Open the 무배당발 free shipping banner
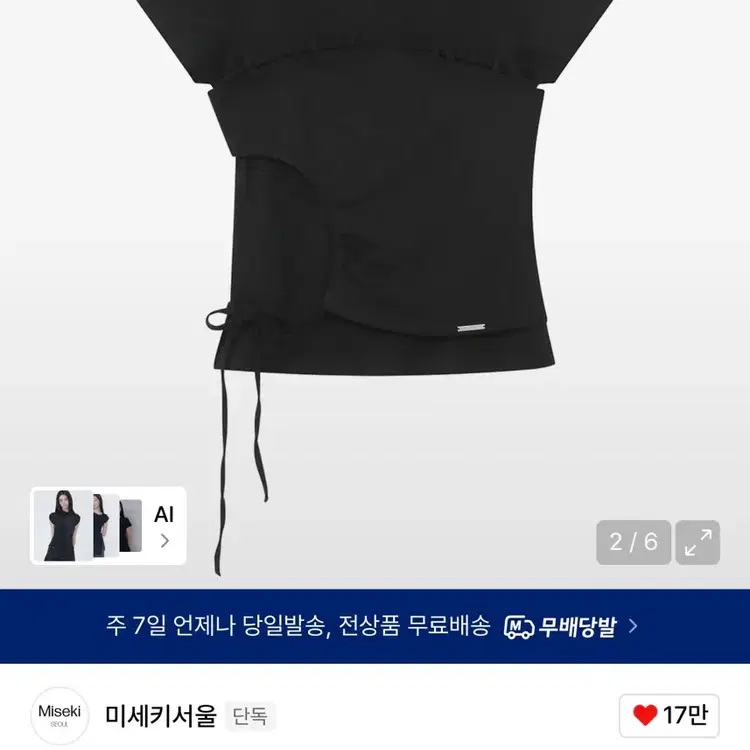The image size is (750, 750). pos(375,626)
